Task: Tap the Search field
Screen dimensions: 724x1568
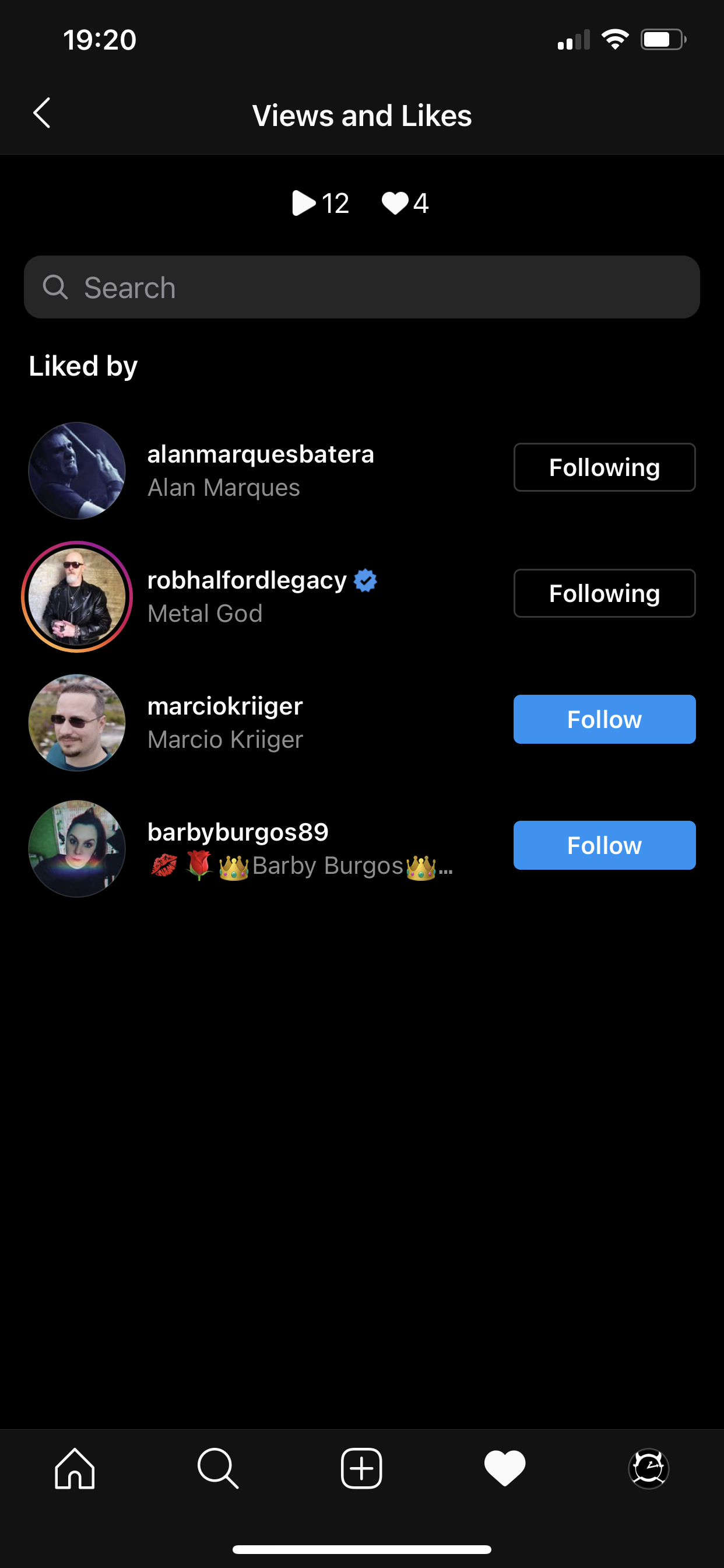Action: click(x=361, y=288)
